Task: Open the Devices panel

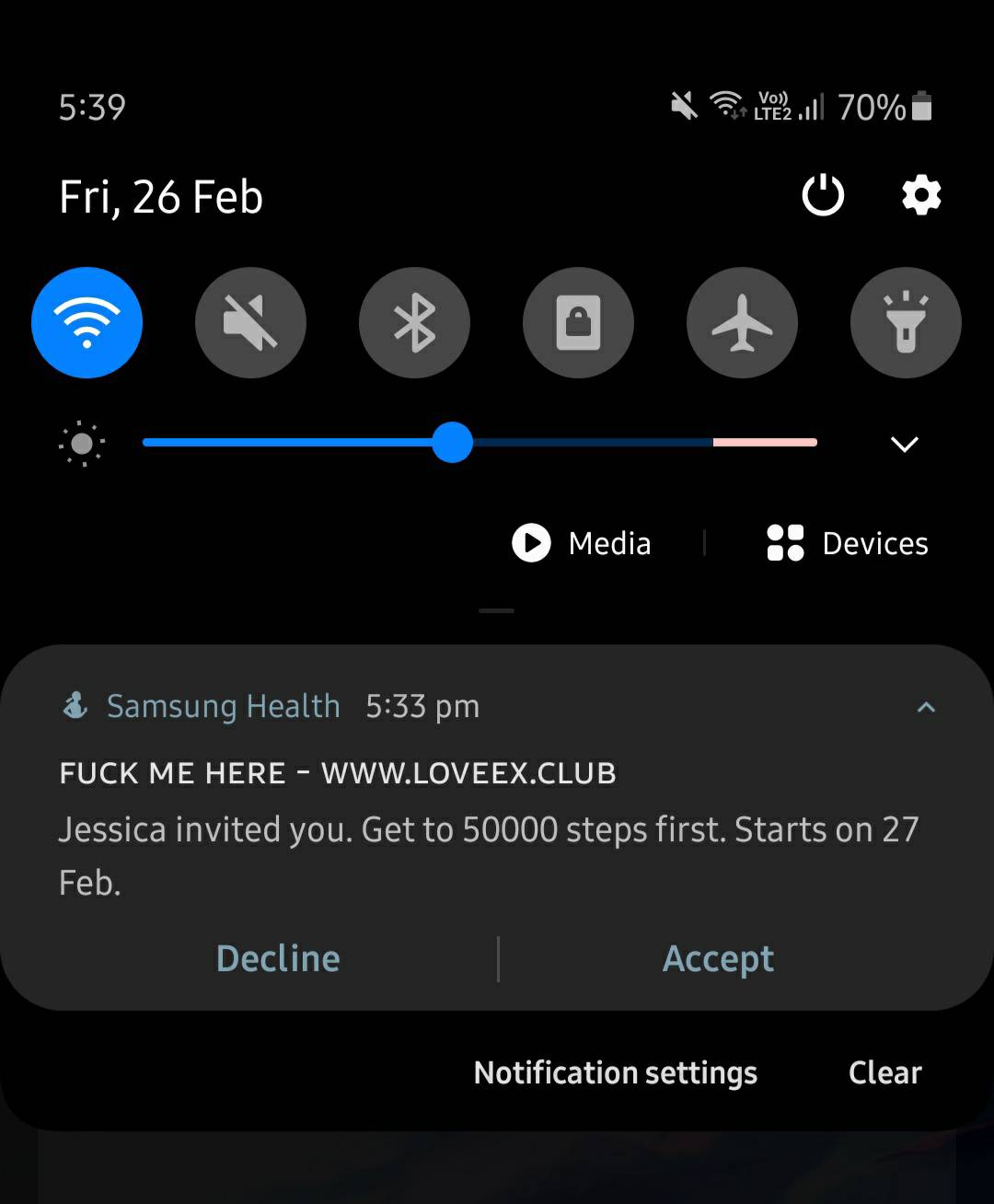Action: (x=845, y=543)
